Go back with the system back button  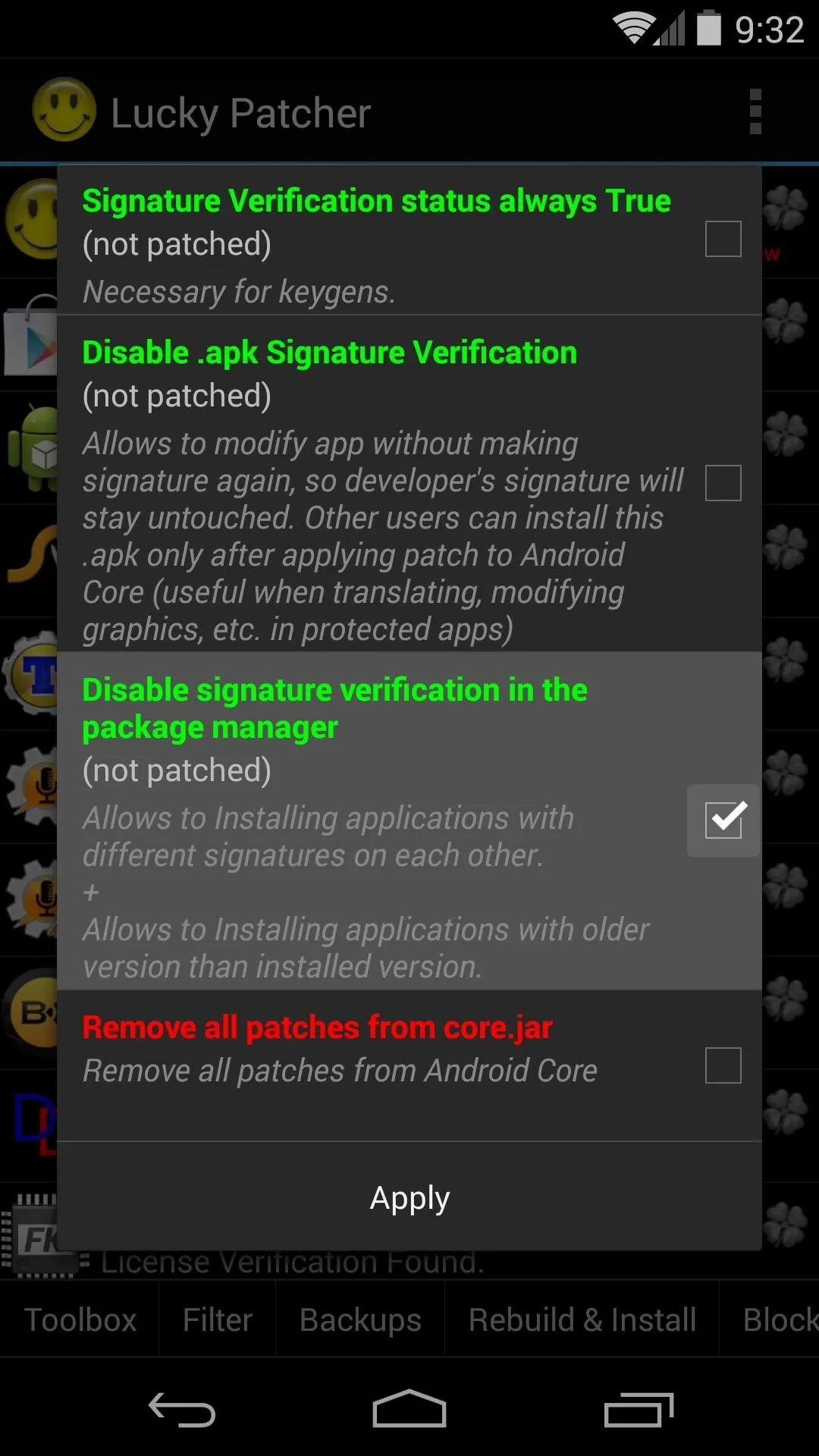[182, 1410]
